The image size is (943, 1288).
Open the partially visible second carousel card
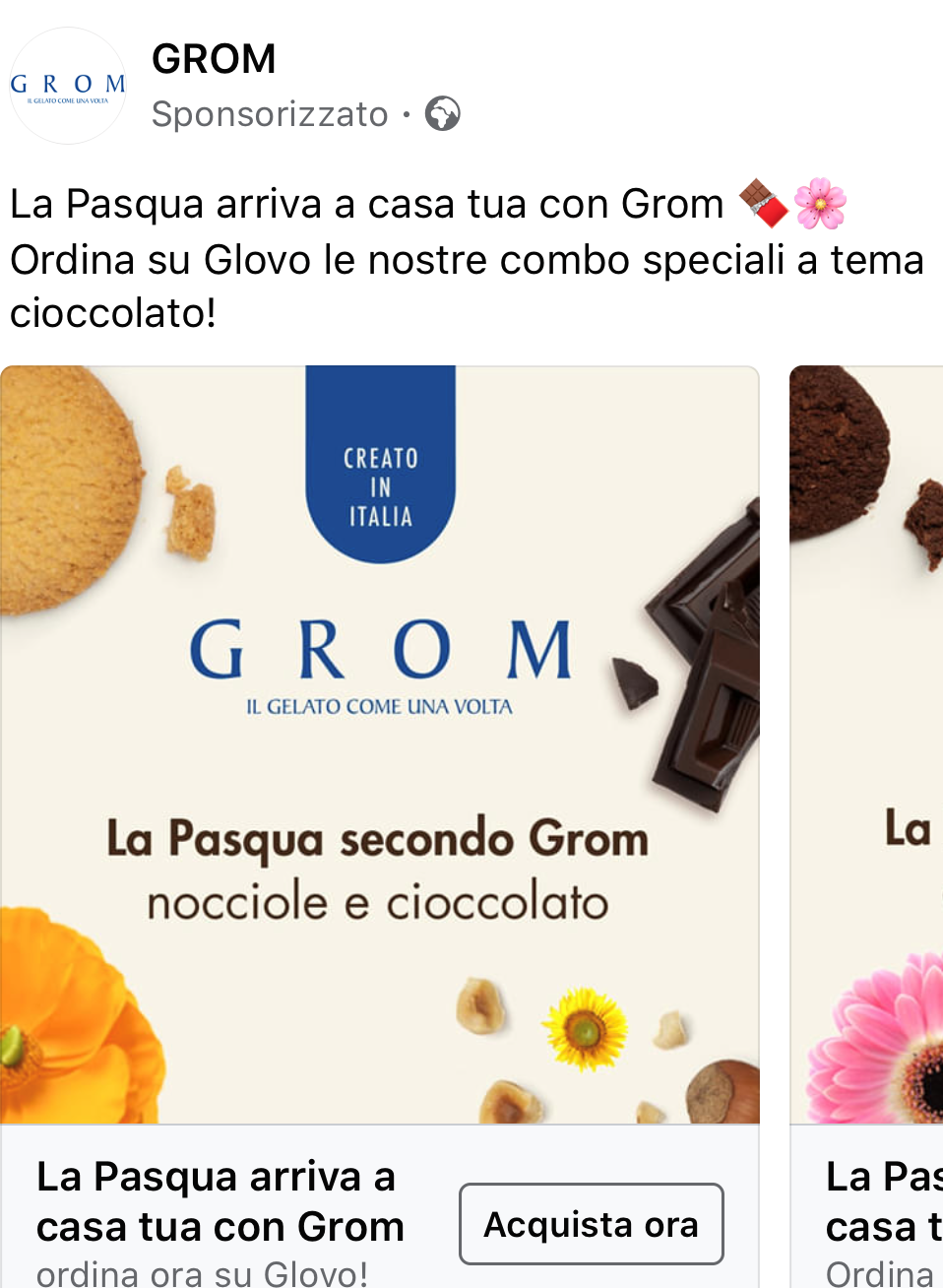pos(867,744)
